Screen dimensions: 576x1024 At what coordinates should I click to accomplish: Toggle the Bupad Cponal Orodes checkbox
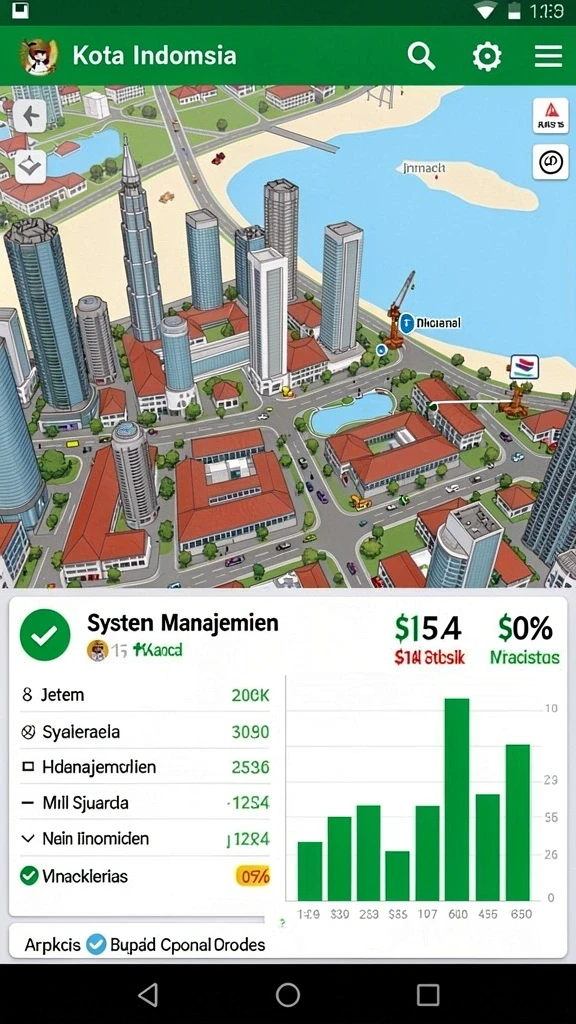[x=96, y=944]
